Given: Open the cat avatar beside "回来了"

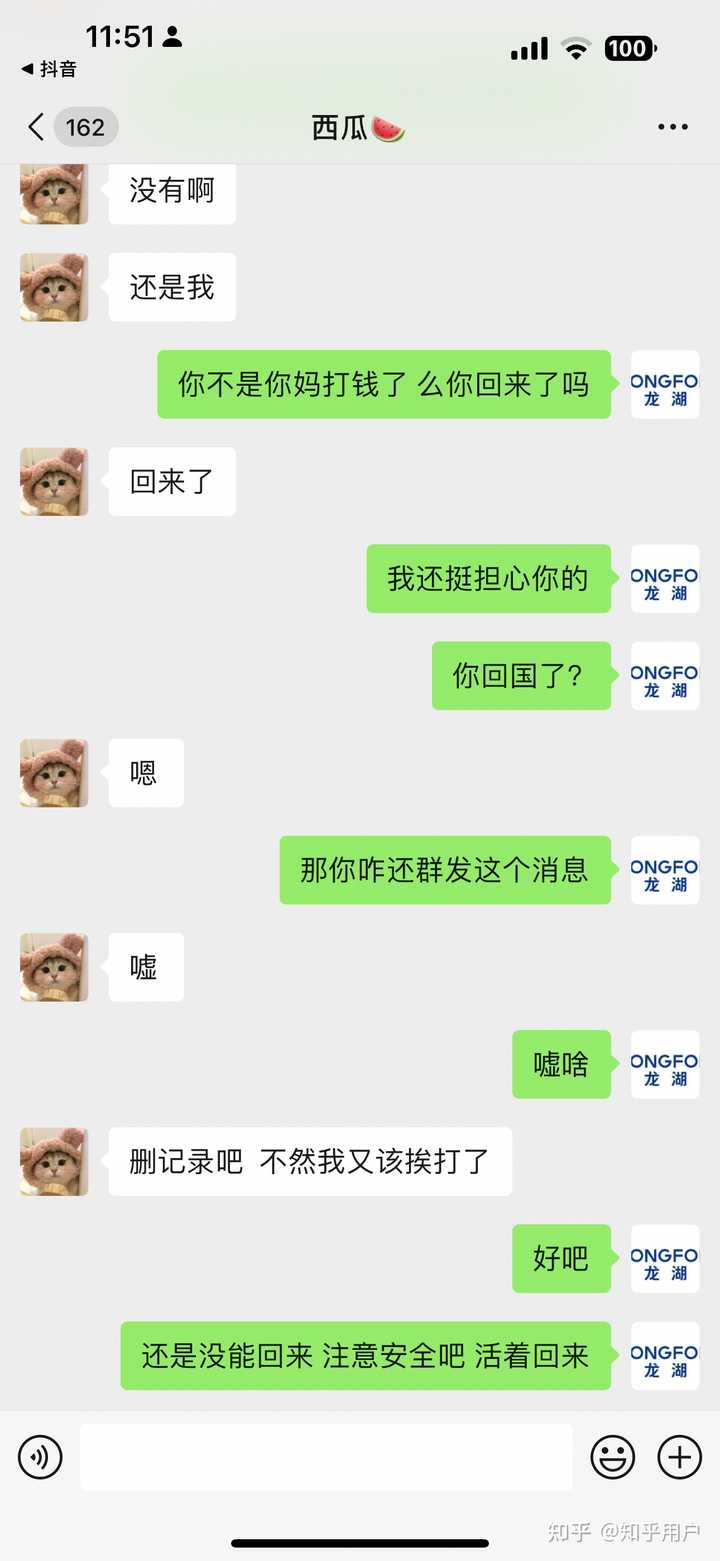Looking at the screenshot, I should [x=54, y=482].
